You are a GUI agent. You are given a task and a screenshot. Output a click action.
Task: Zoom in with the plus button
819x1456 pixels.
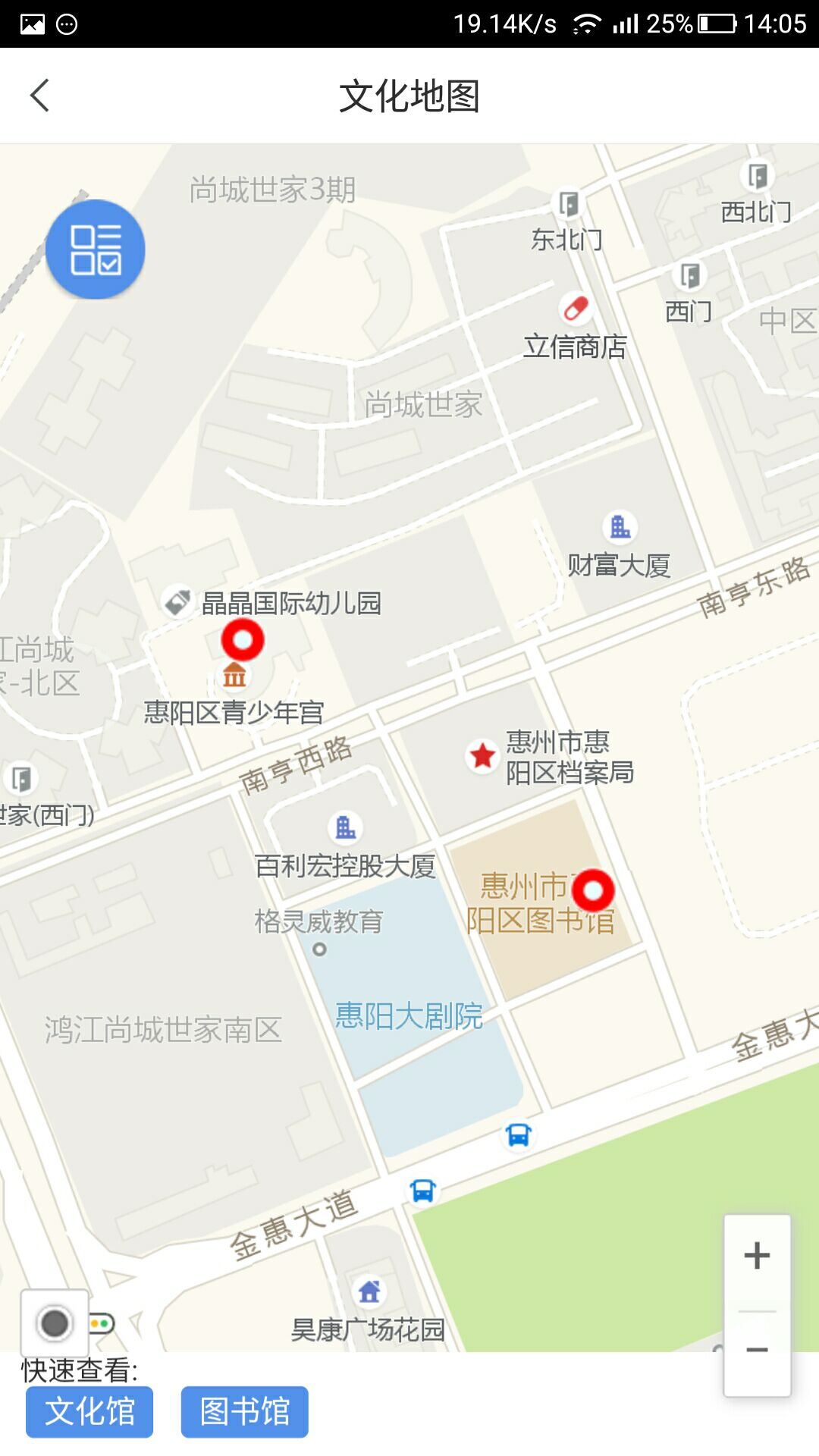coord(757,1256)
